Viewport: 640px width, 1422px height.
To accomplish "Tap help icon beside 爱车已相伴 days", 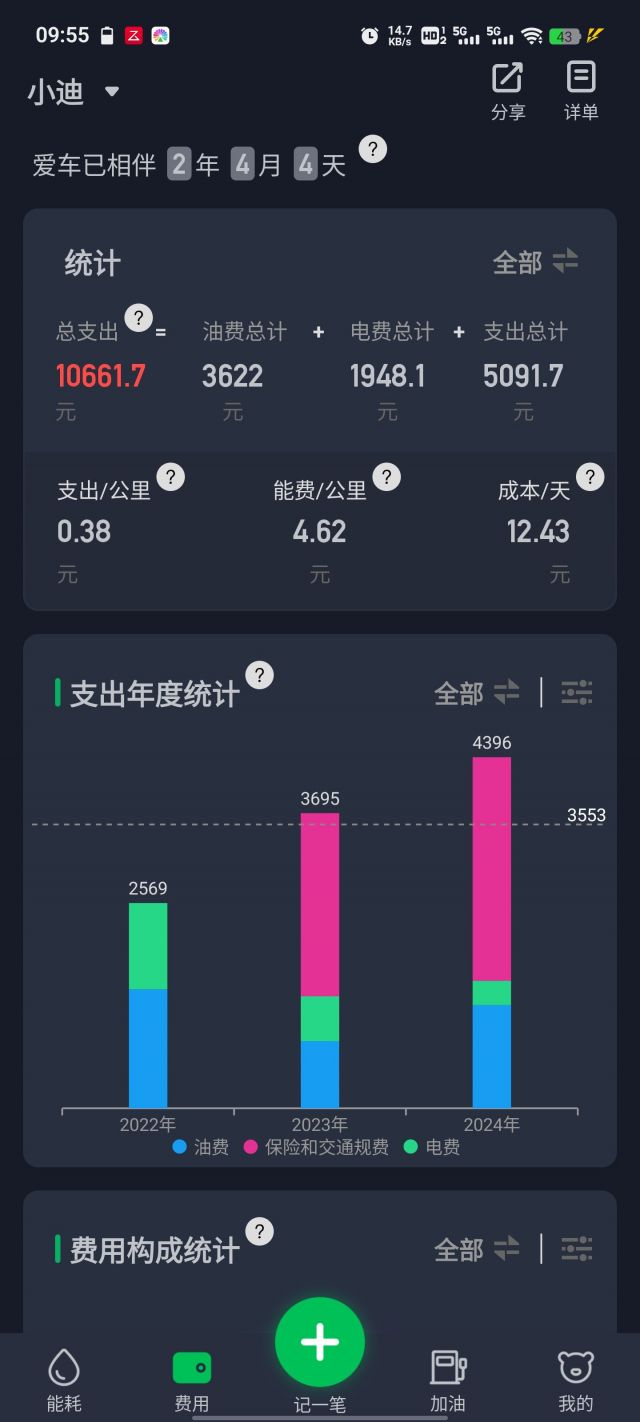I will click(x=372, y=150).
